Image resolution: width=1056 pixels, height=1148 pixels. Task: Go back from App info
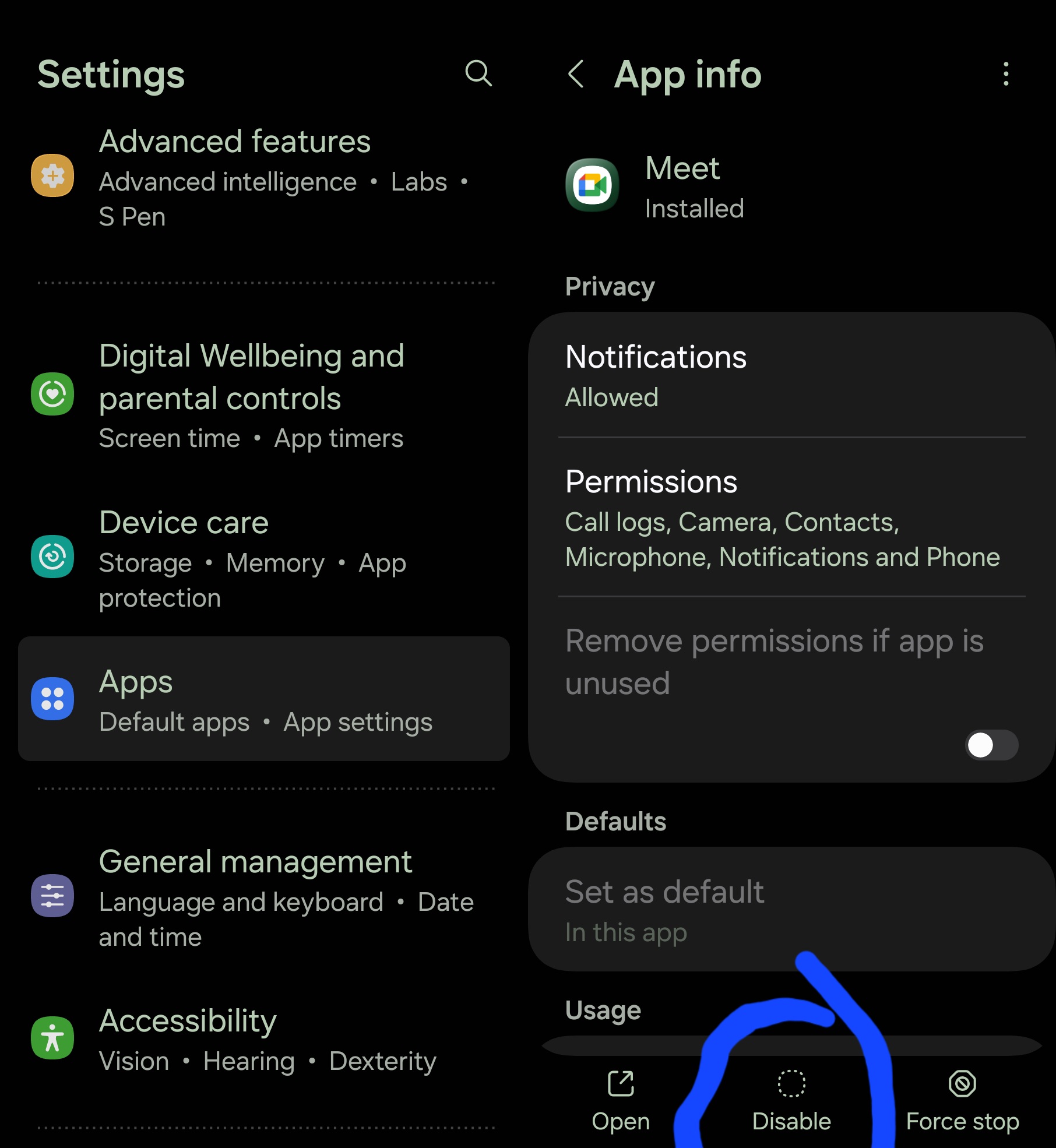[x=576, y=74]
